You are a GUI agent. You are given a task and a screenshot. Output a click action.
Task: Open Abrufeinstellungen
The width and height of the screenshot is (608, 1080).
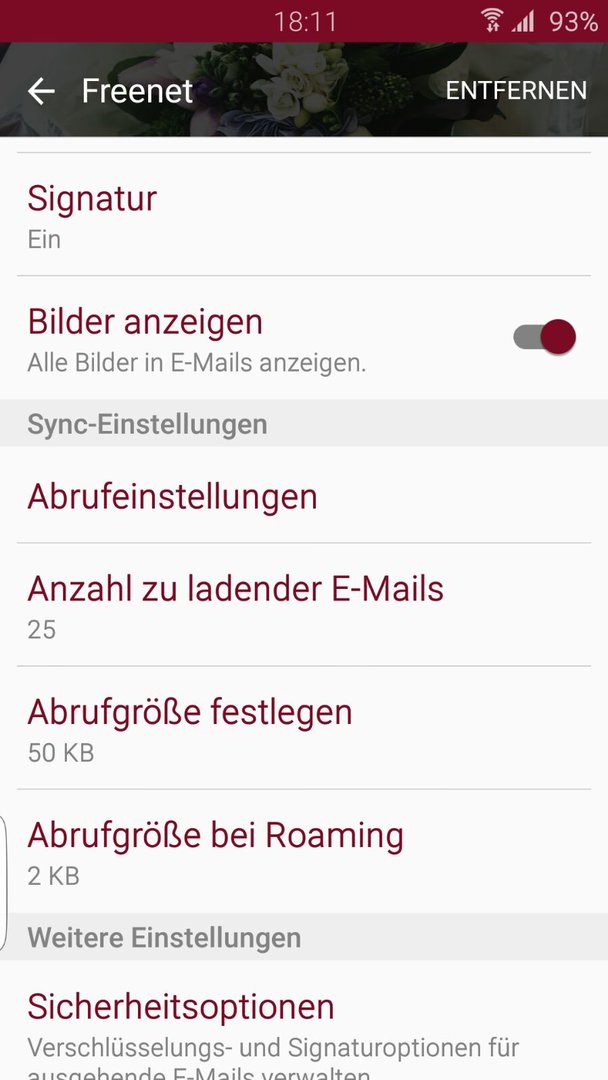coord(304,495)
